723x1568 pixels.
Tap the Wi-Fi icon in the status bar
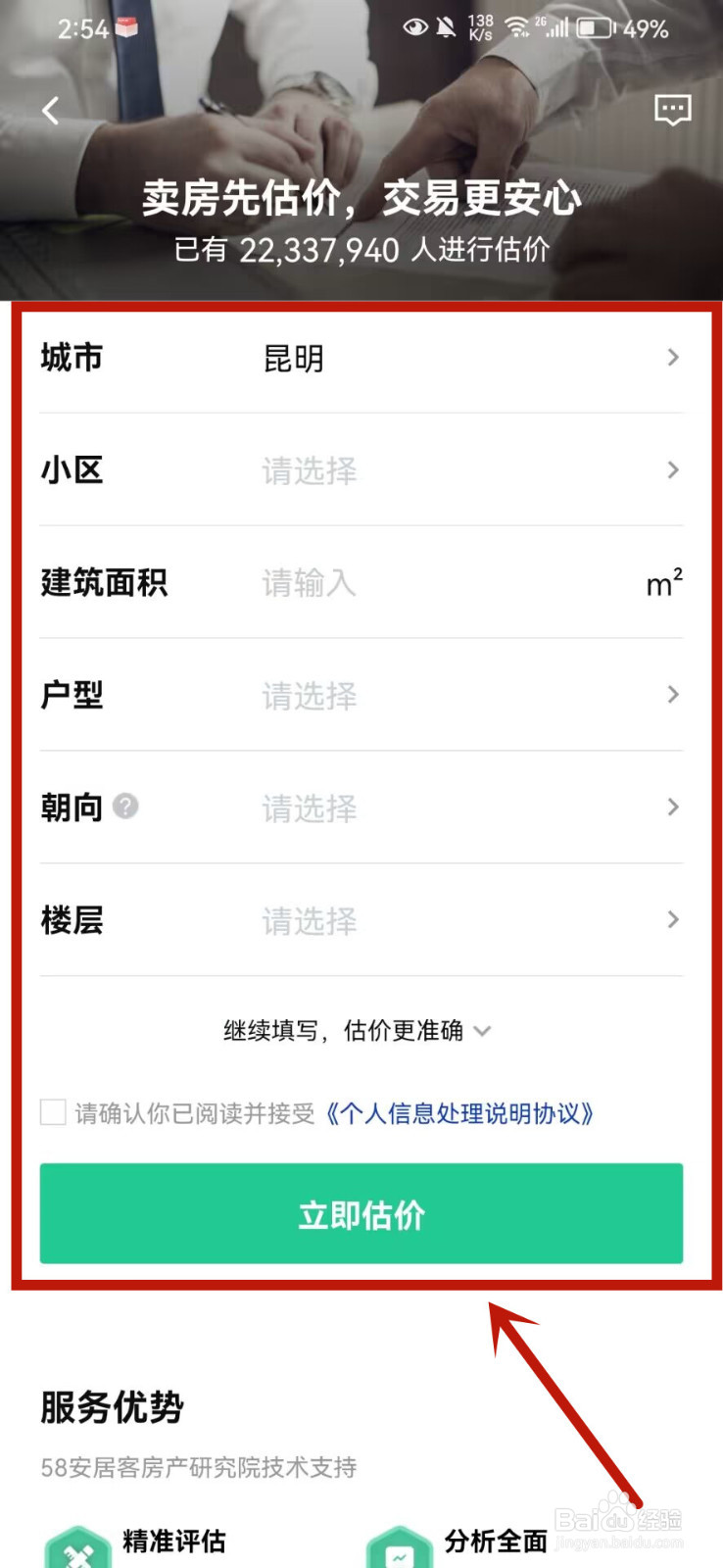(x=516, y=28)
